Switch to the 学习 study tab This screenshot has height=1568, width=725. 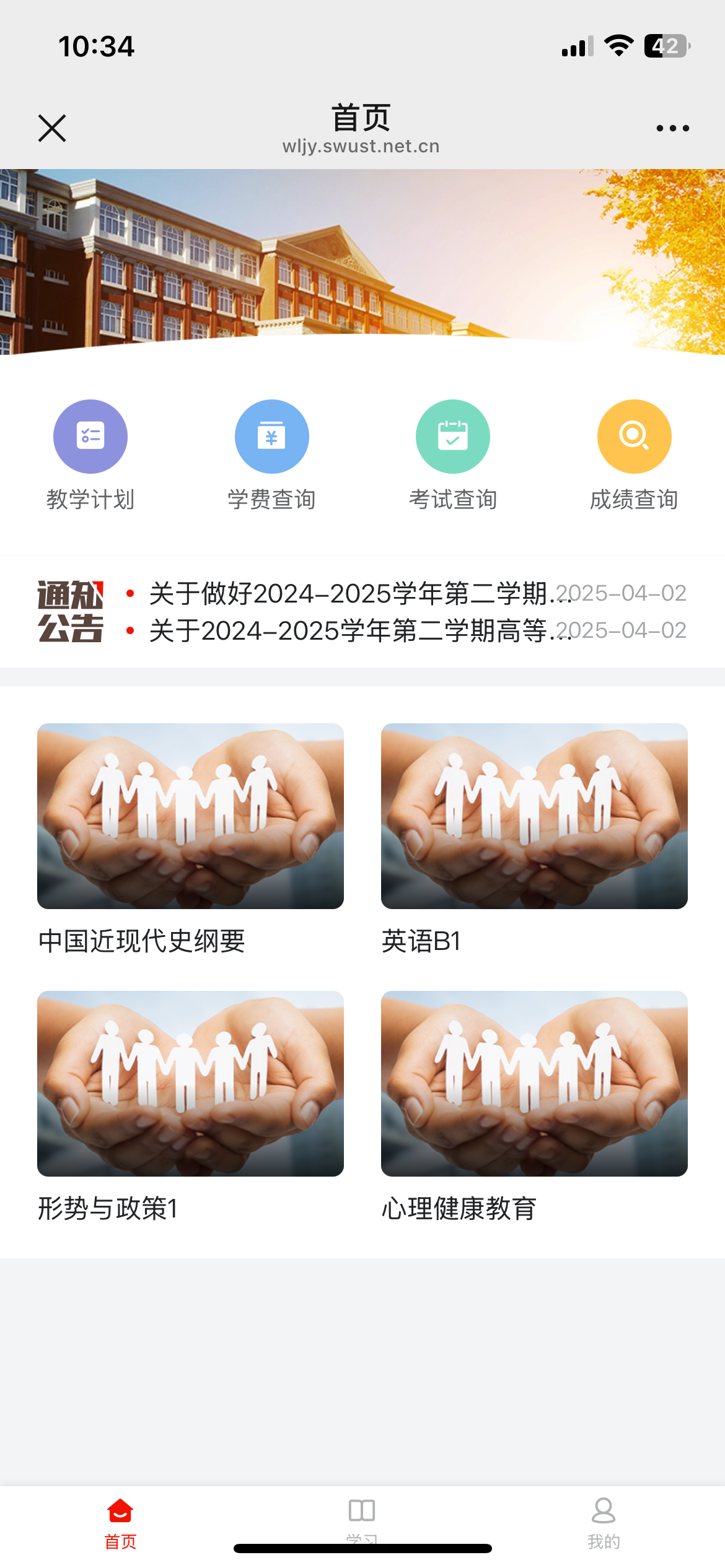362,1517
